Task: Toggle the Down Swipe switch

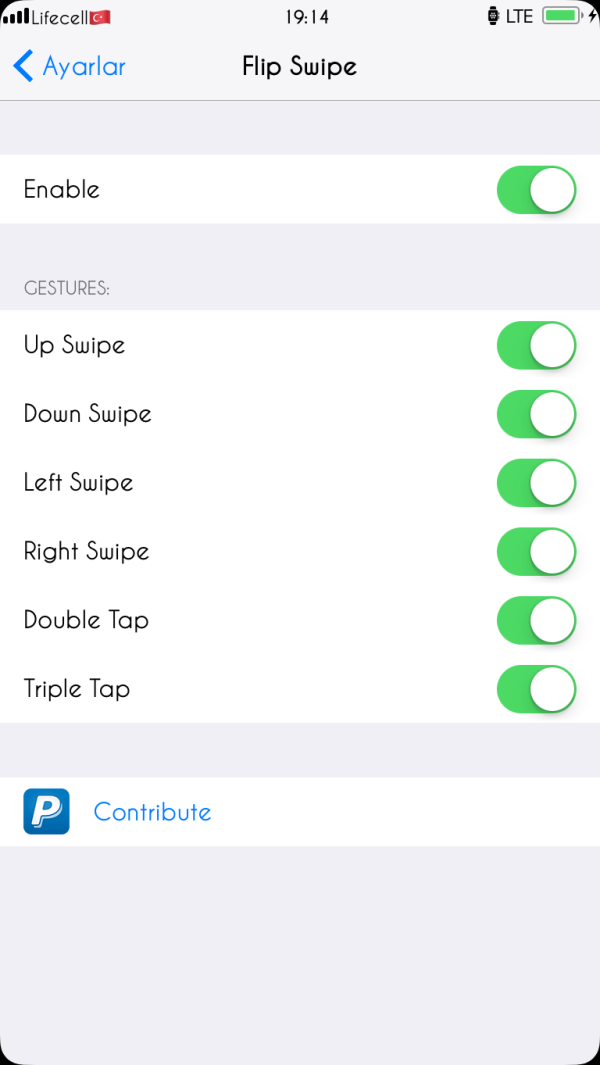Action: tap(537, 414)
